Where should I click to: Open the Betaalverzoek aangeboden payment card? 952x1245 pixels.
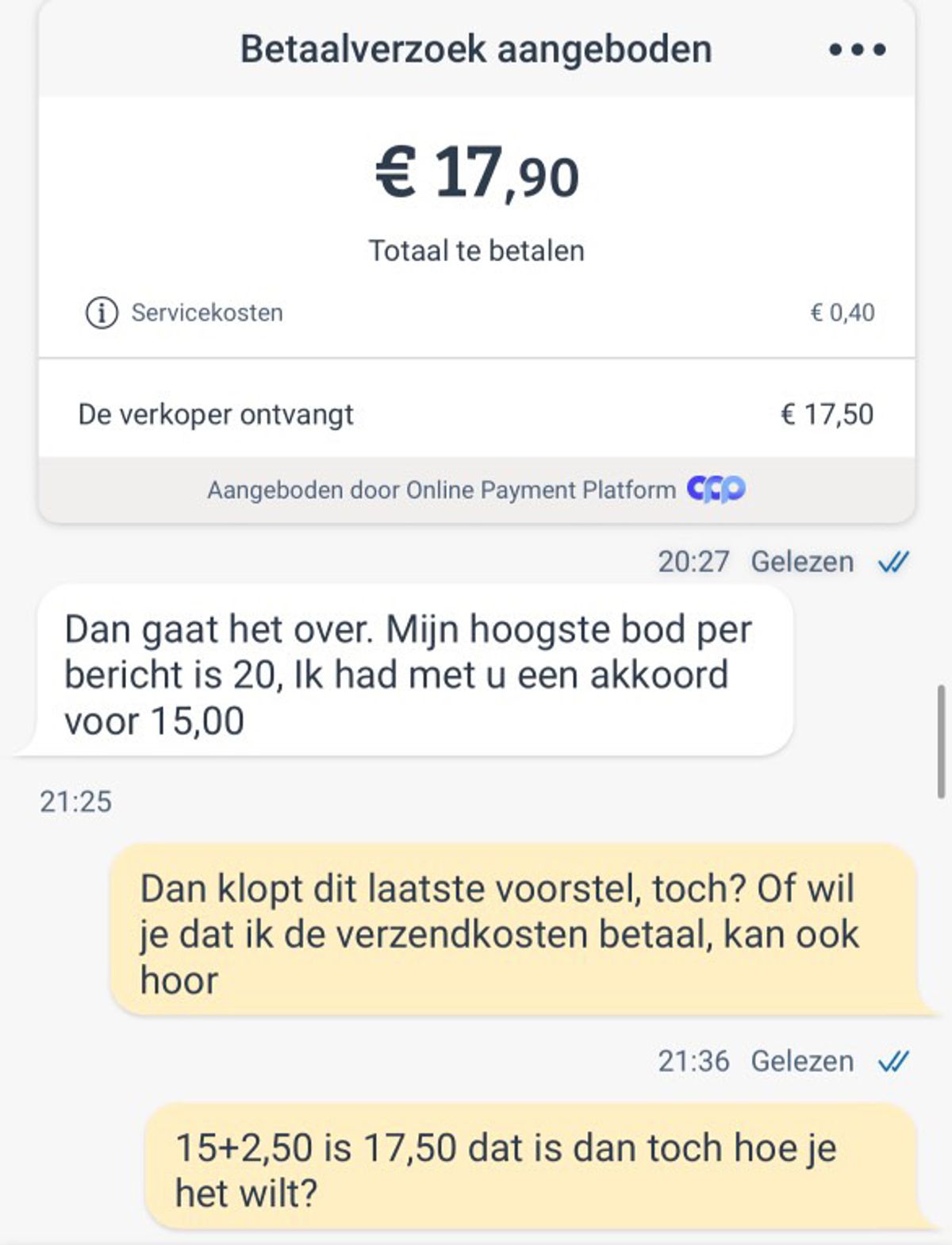[x=476, y=198]
